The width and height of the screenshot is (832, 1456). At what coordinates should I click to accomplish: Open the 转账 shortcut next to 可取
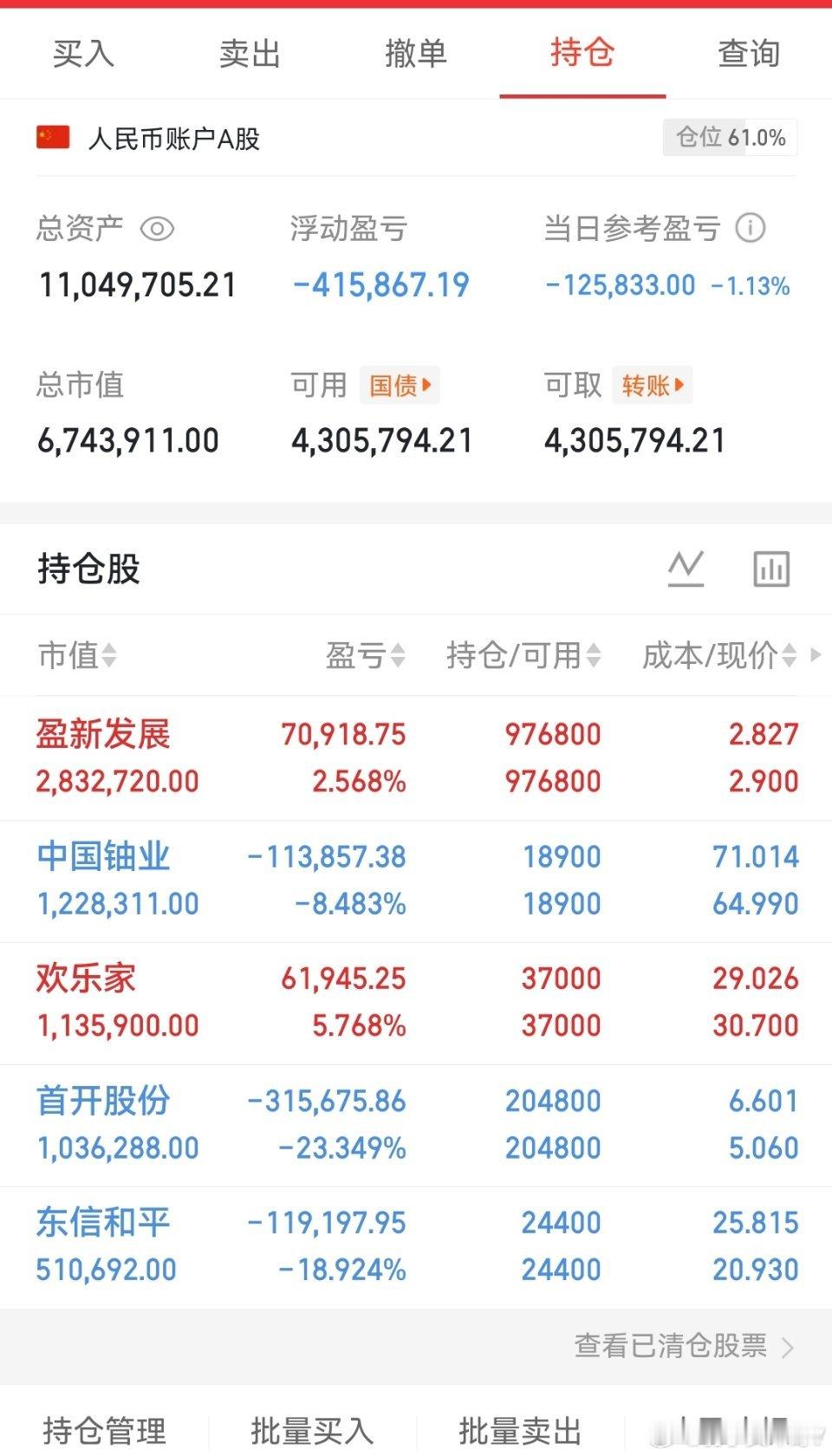[x=652, y=385]
